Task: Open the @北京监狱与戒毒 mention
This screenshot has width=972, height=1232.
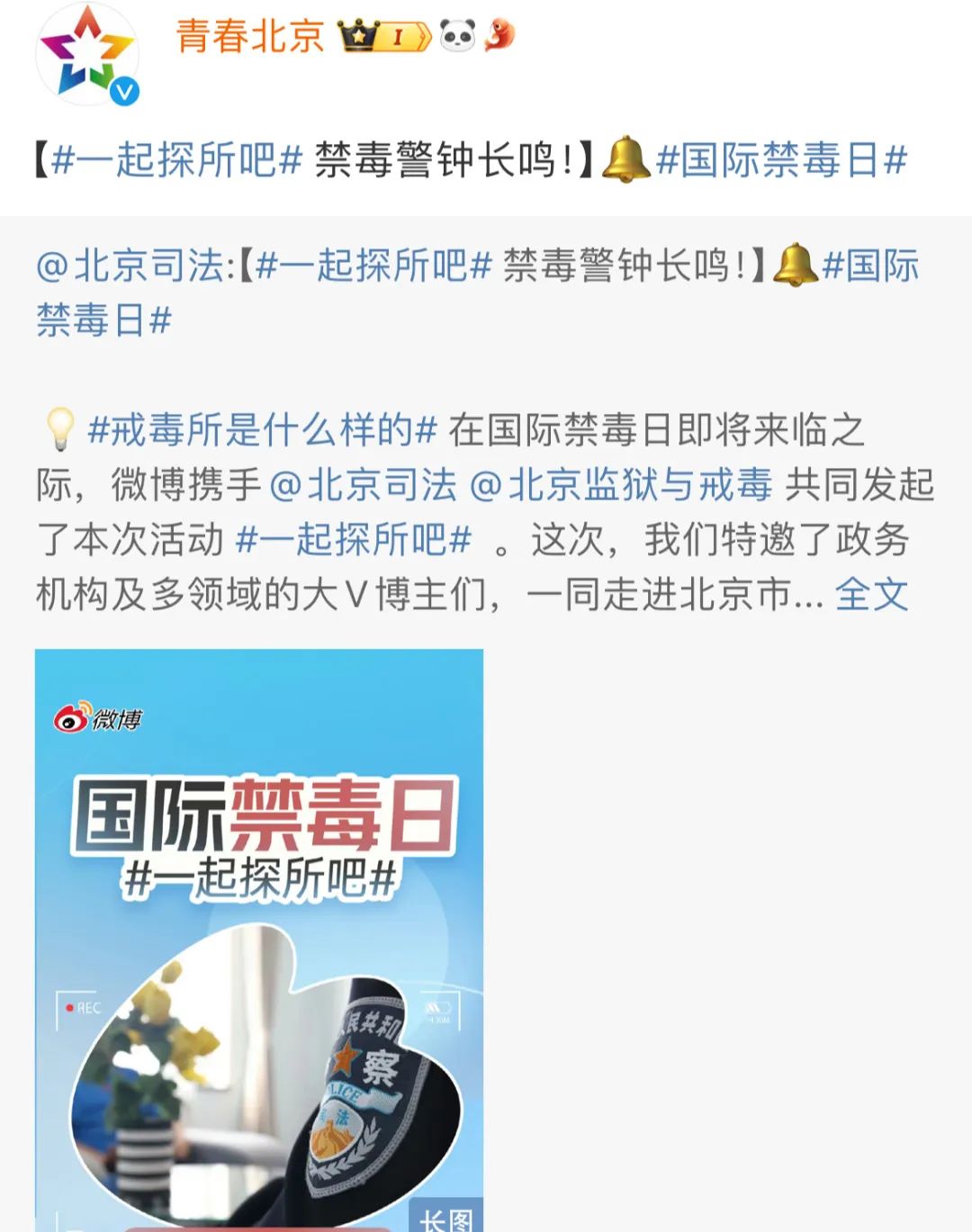Action: 621,485
